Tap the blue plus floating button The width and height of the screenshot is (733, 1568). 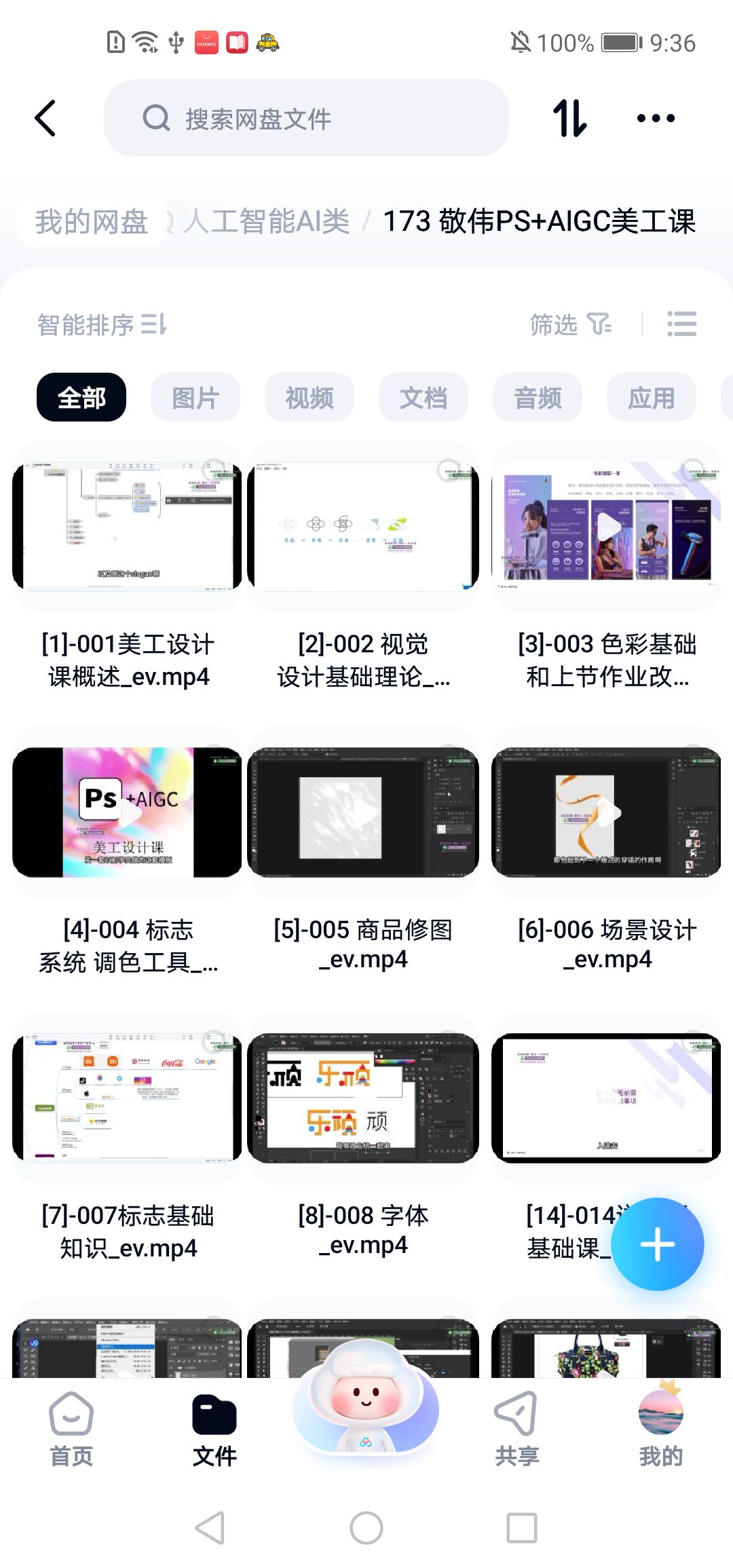(657, 1244)
